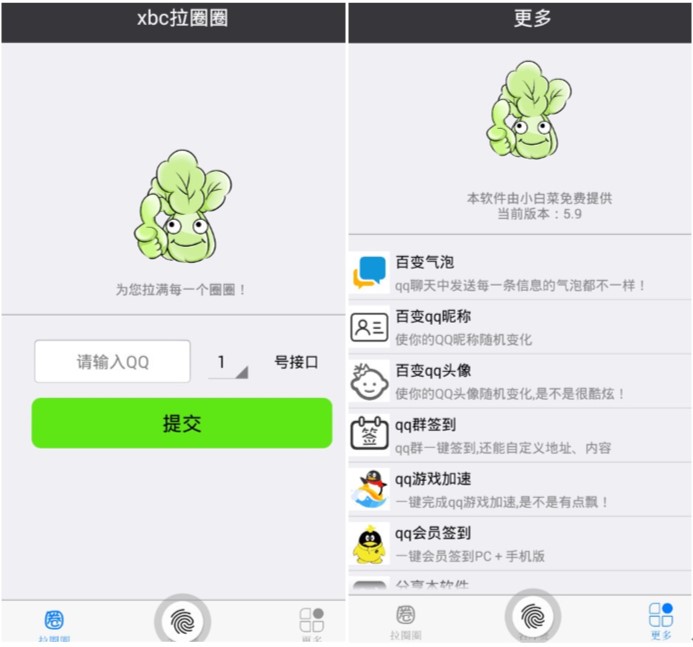
Task: Launch qq游戏加速
Action: 519,490
